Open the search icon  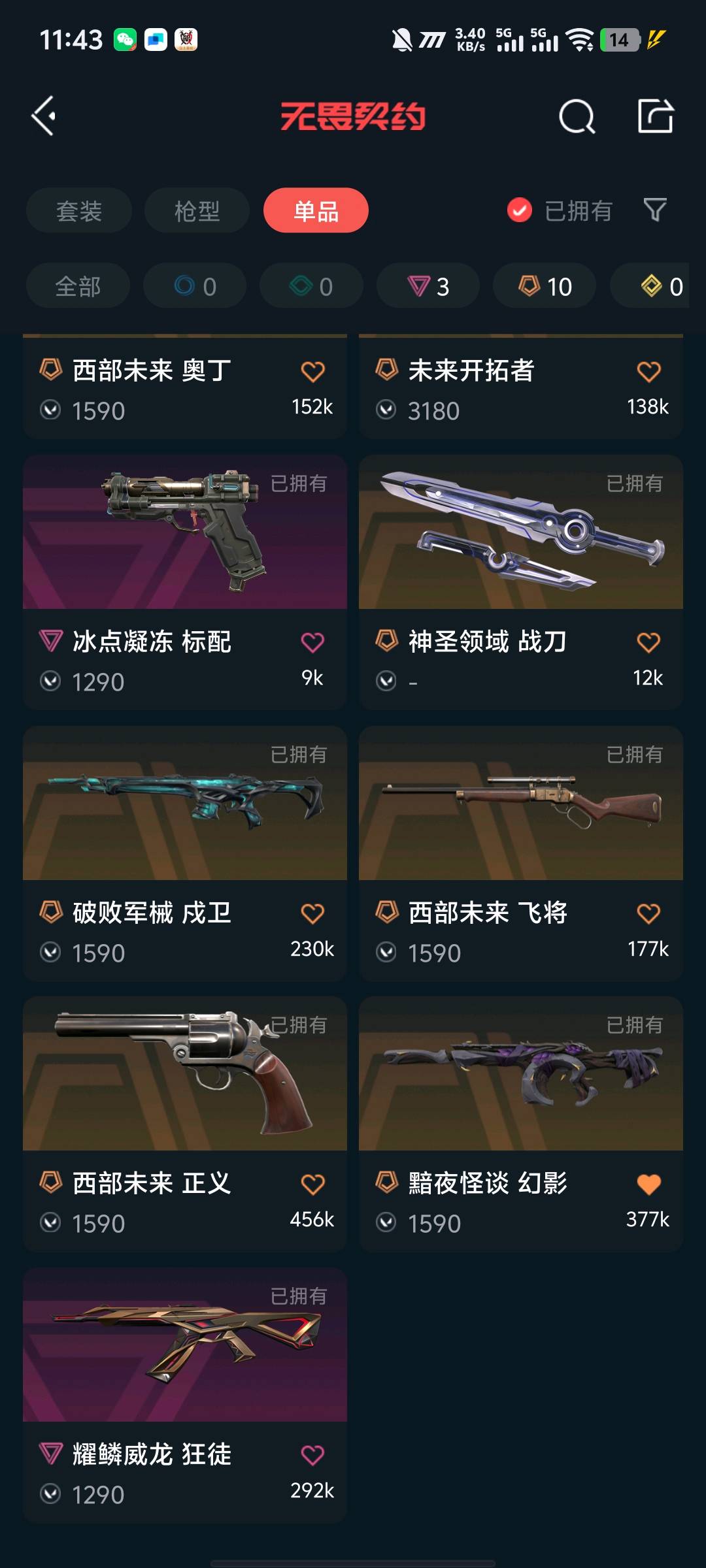(577, 117)
